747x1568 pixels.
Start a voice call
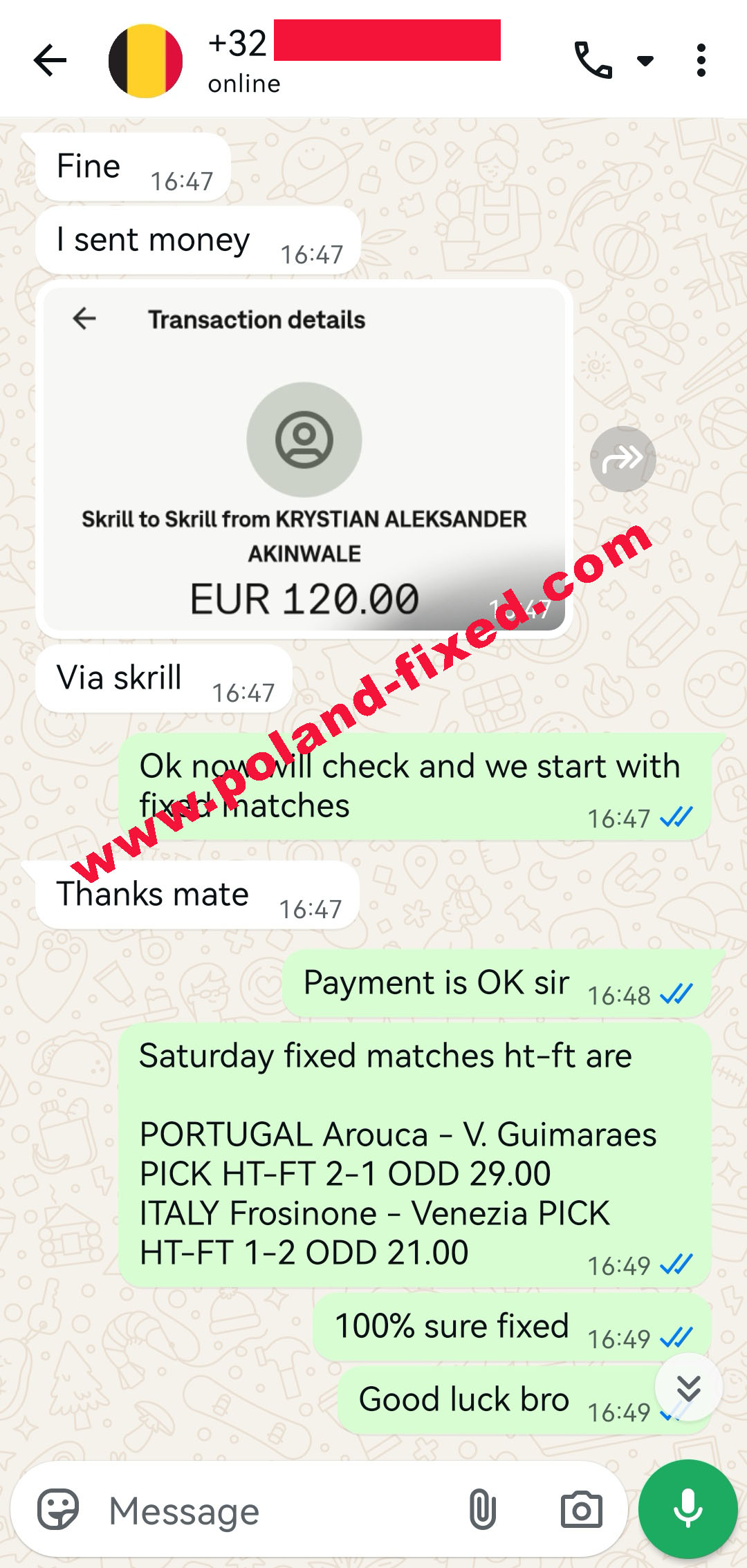[x=593, y=61]
